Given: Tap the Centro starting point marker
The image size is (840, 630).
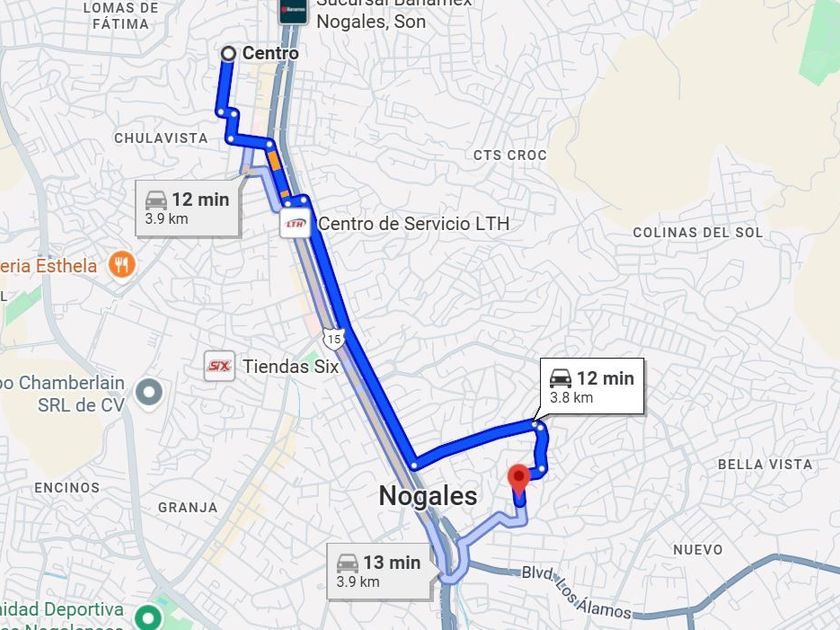Looking at the screenshot, I should pyautogui.click(x=228, y=54).
